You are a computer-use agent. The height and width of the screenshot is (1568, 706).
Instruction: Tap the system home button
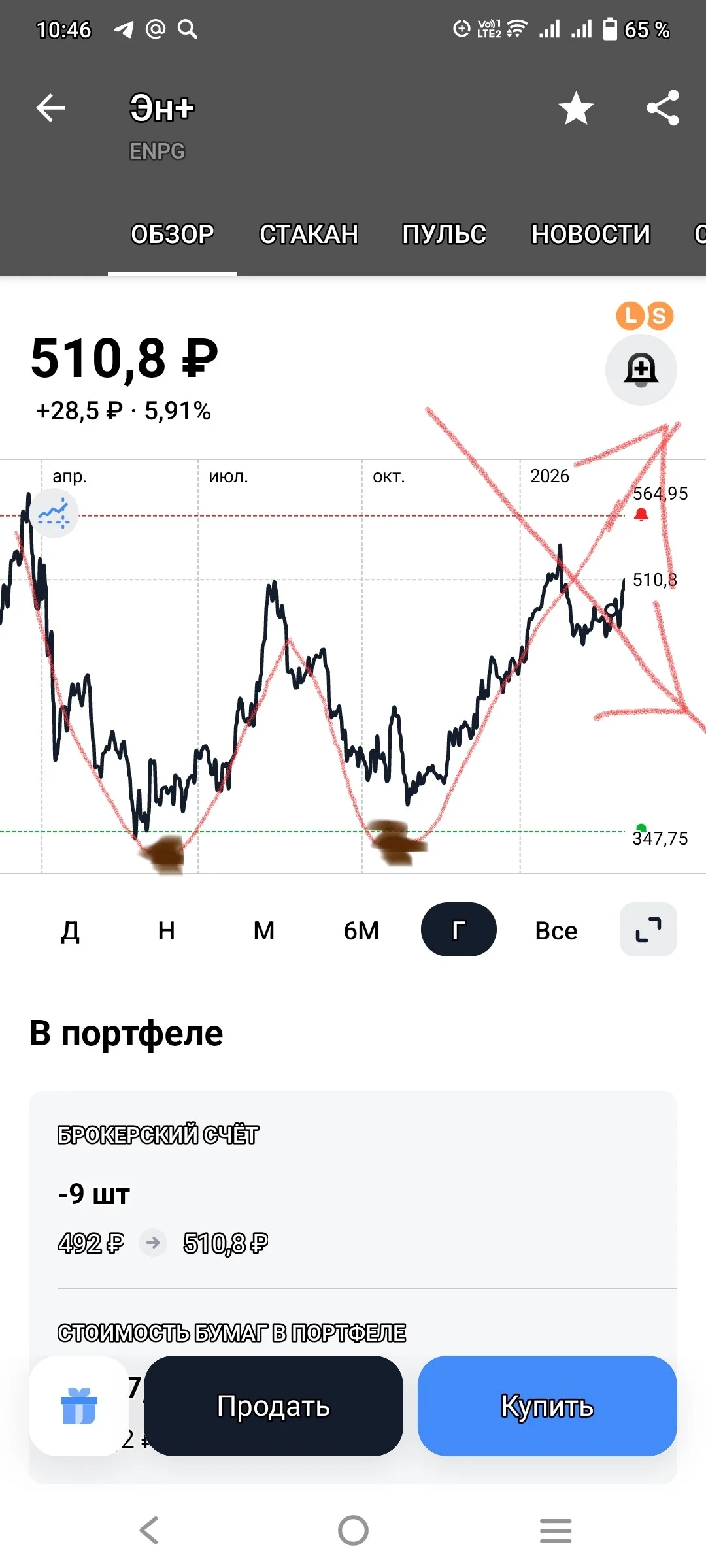[x=353, y=1530]
